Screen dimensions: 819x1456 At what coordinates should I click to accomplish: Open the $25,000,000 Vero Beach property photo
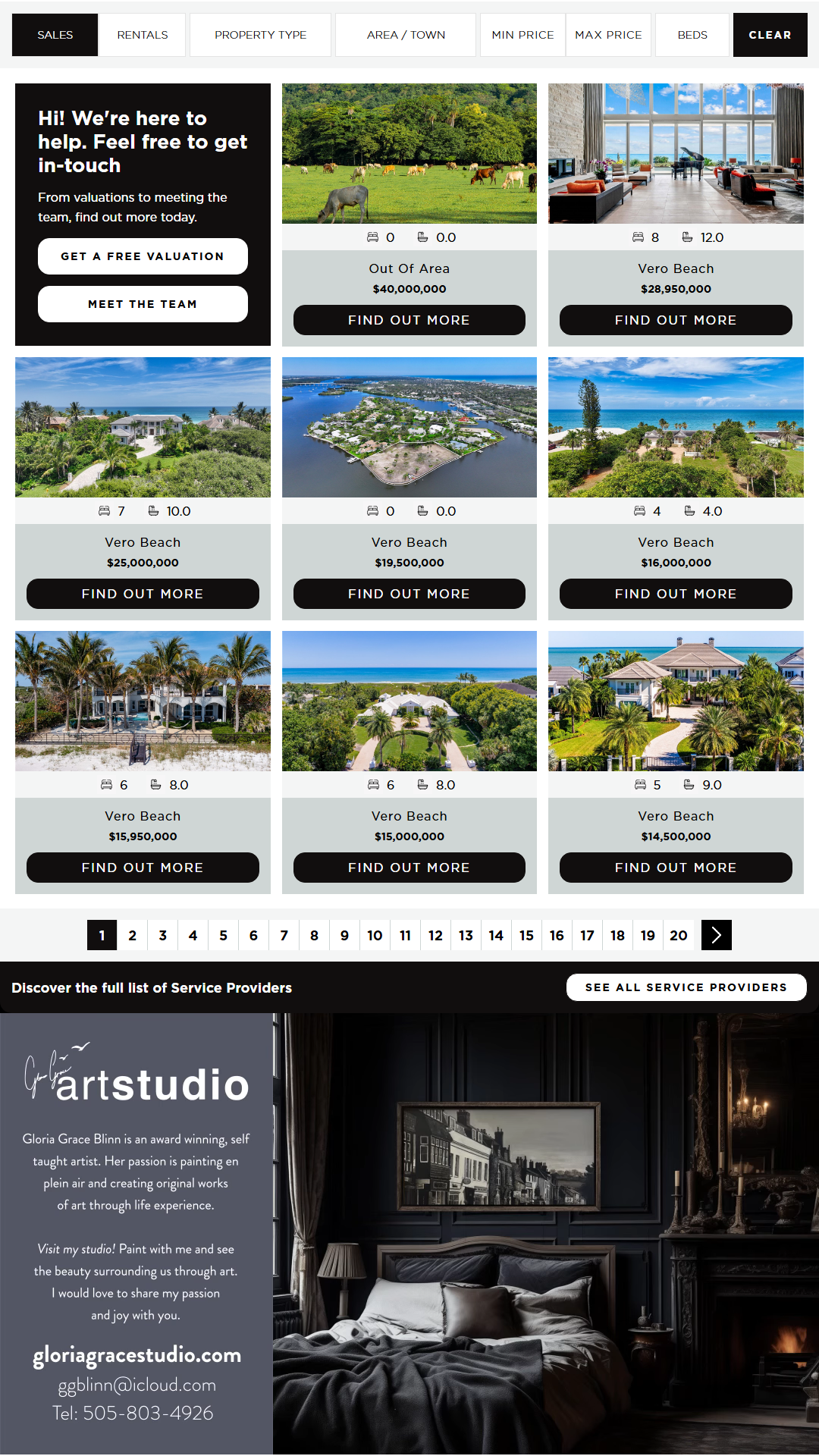coord(143,427)
